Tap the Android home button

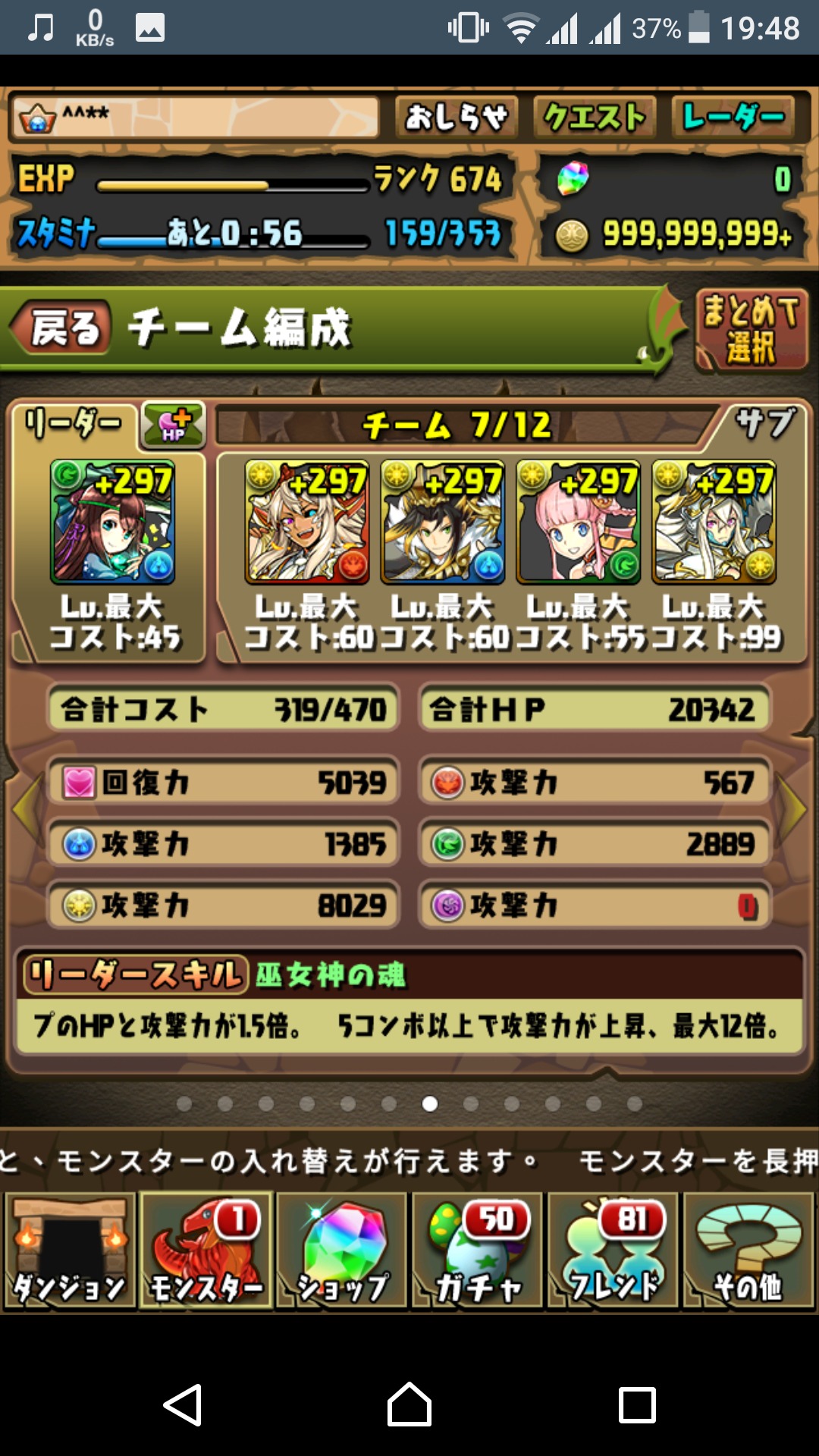(409, 1404)
